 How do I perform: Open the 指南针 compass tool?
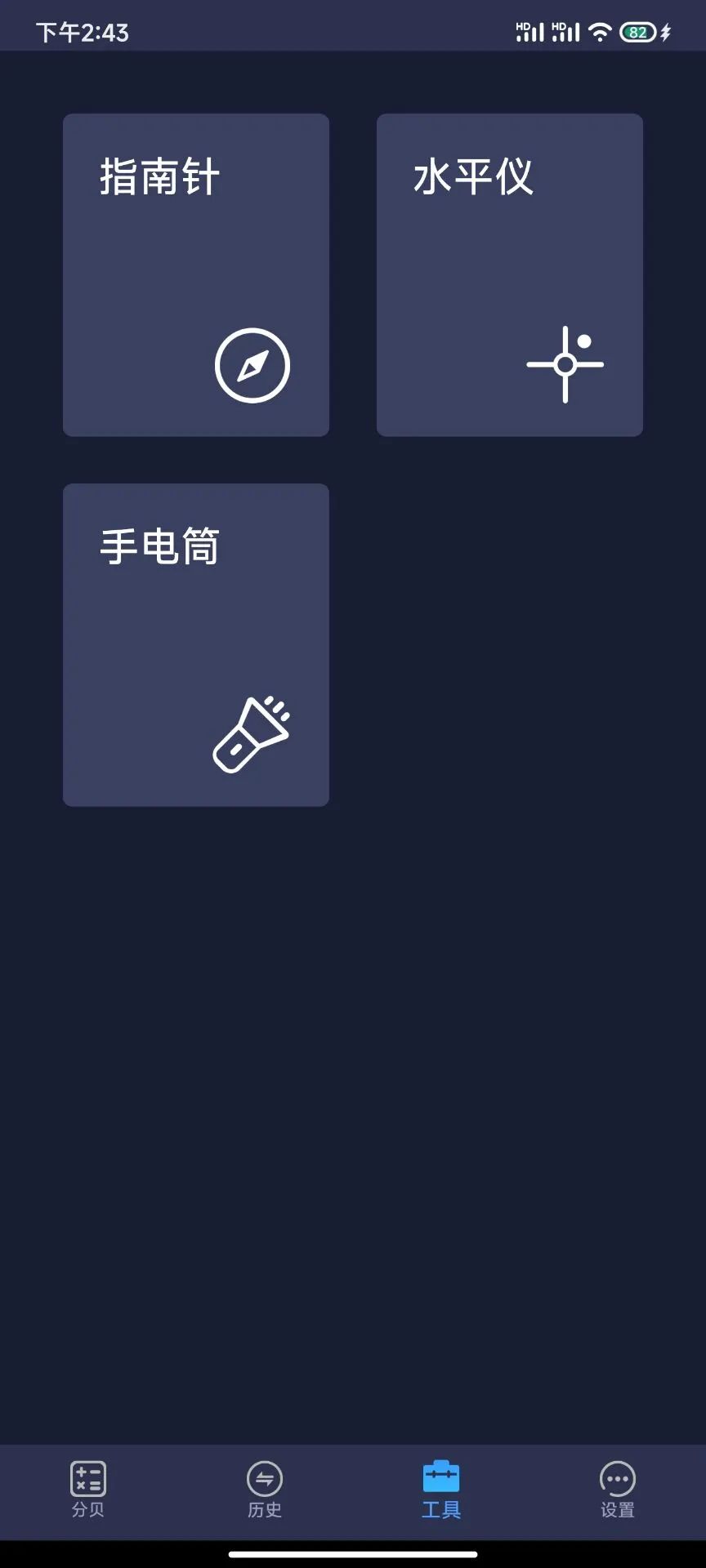196,274
